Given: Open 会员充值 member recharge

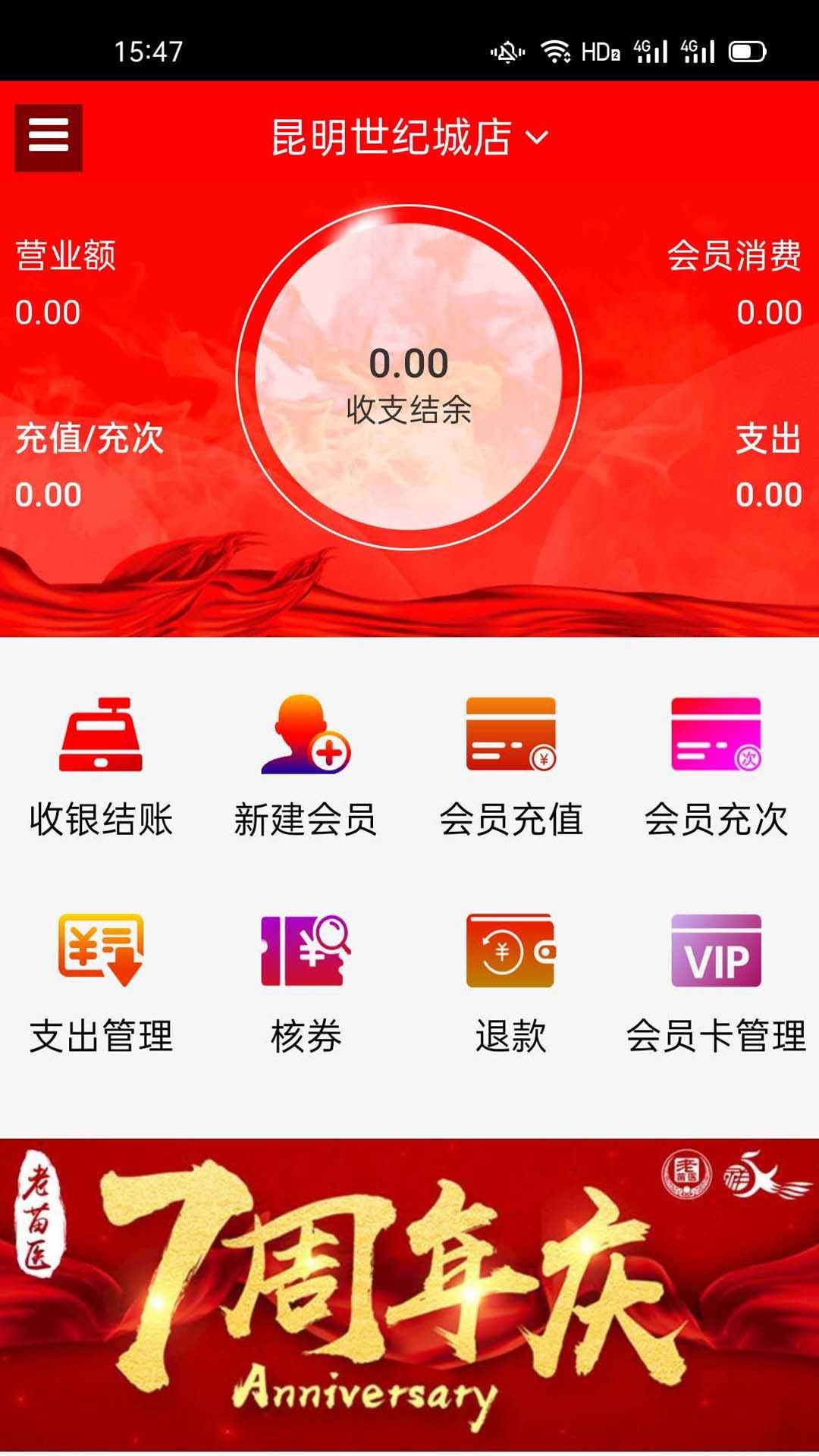Looking at the screenshot, I should tap(511, 766).
